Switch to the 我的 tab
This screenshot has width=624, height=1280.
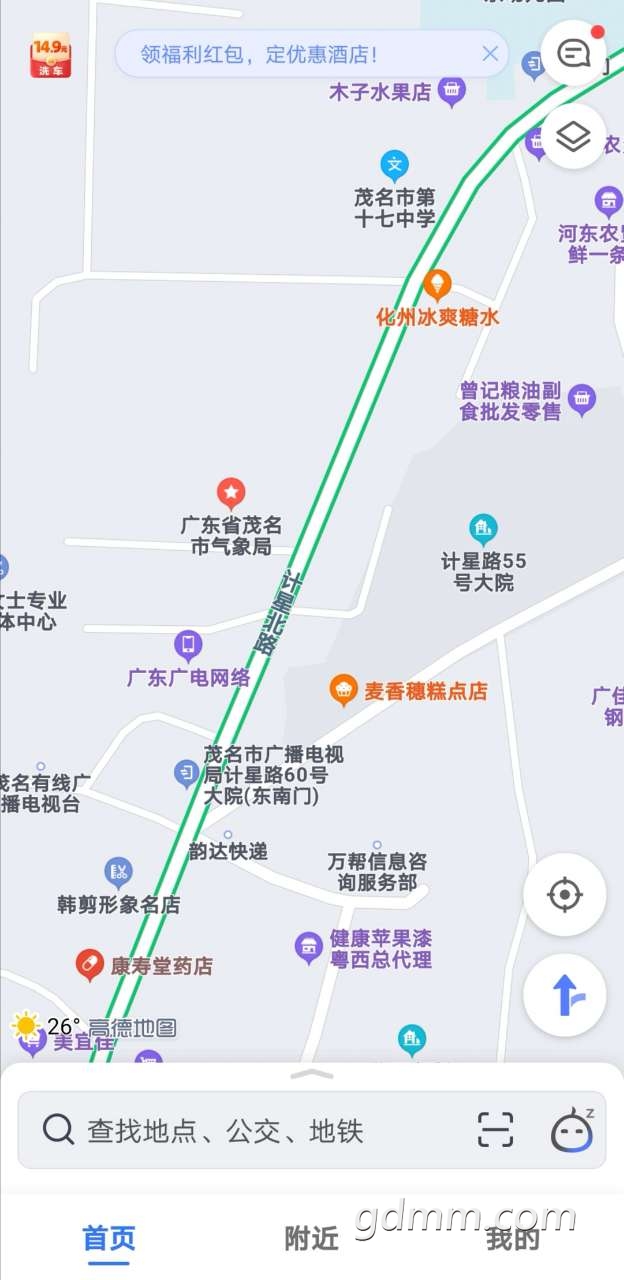513,1239
